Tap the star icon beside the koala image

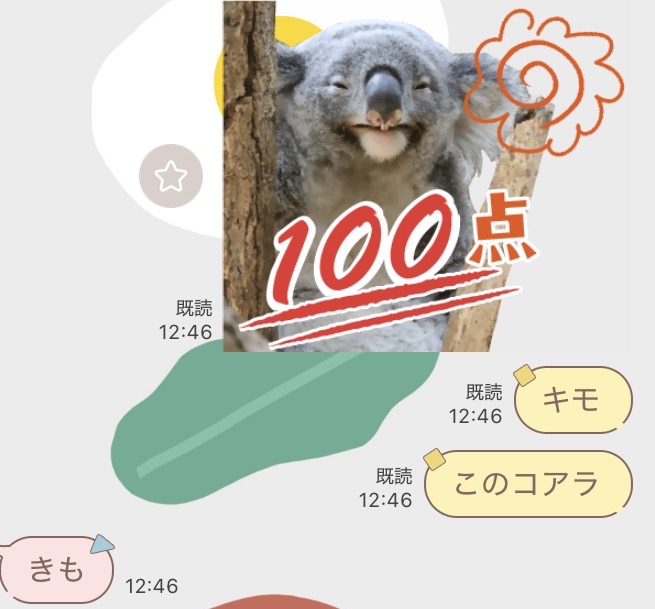click(x=171, y=177)
